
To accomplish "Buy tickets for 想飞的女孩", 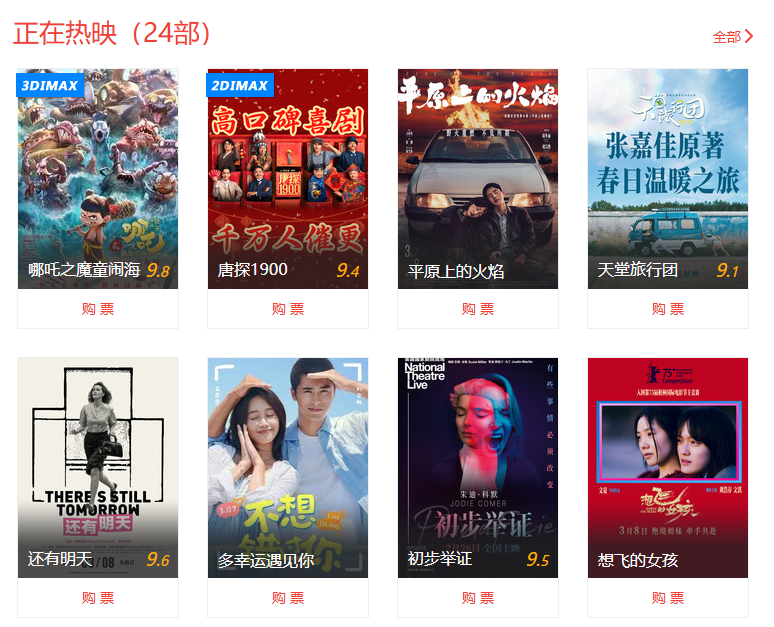I will tap(668, 598).
